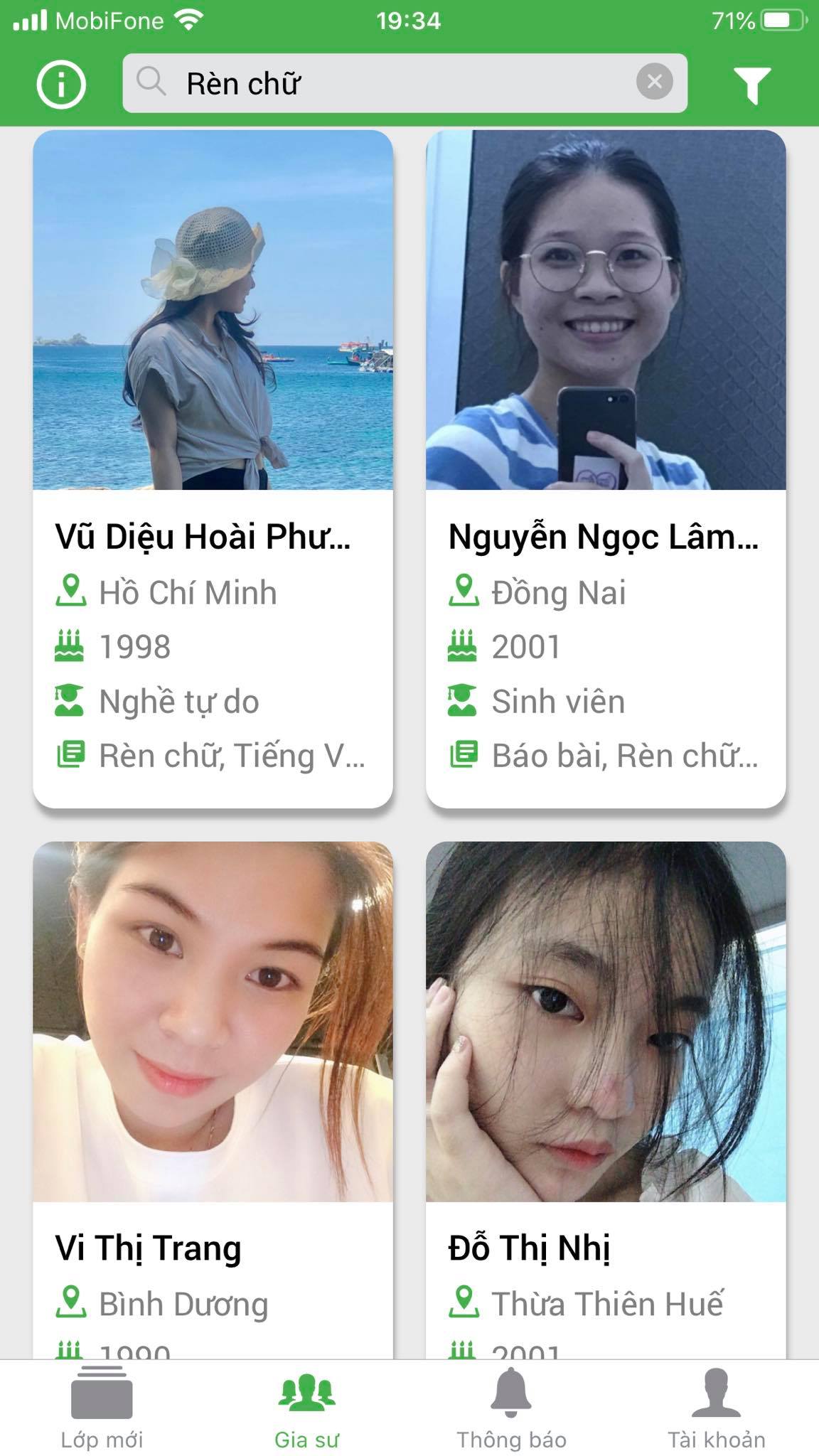819x1456 pixels.
Task: Go to the Gia sư tab
Action: point(306,1409)
